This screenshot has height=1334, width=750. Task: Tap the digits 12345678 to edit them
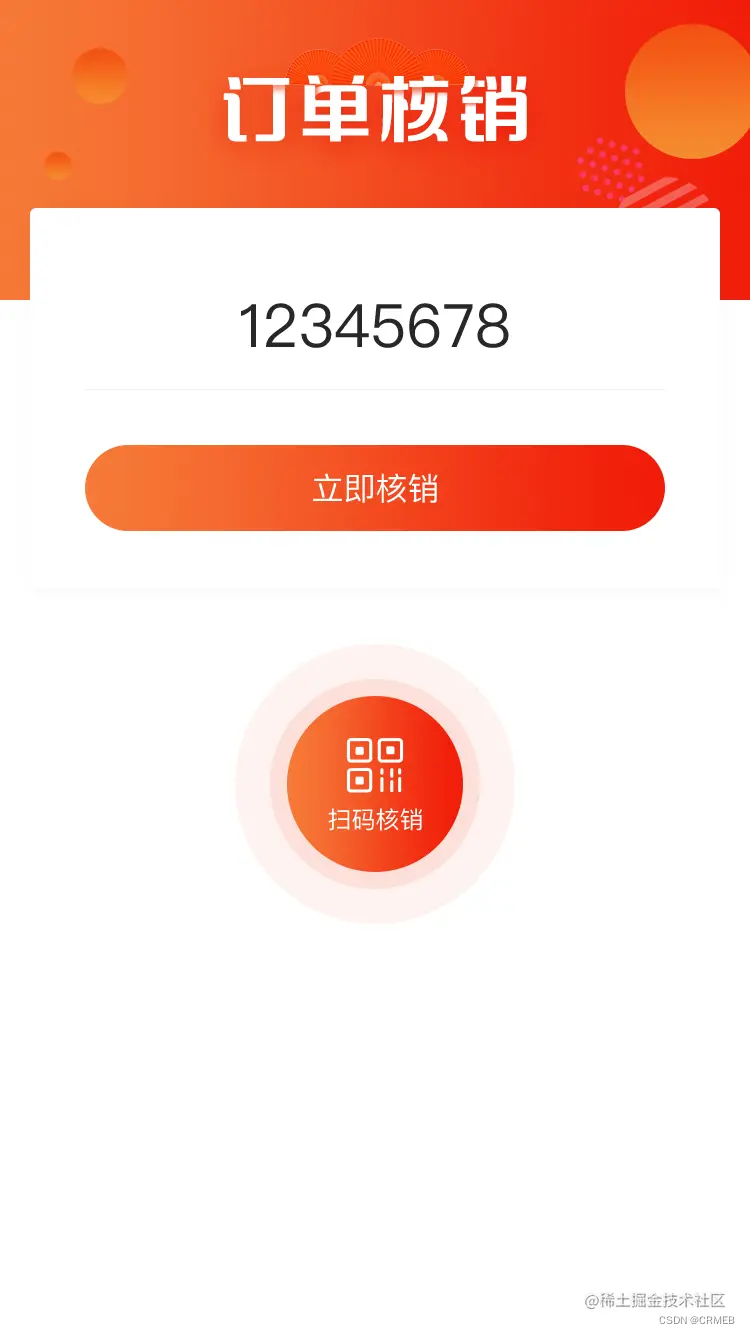375,325
